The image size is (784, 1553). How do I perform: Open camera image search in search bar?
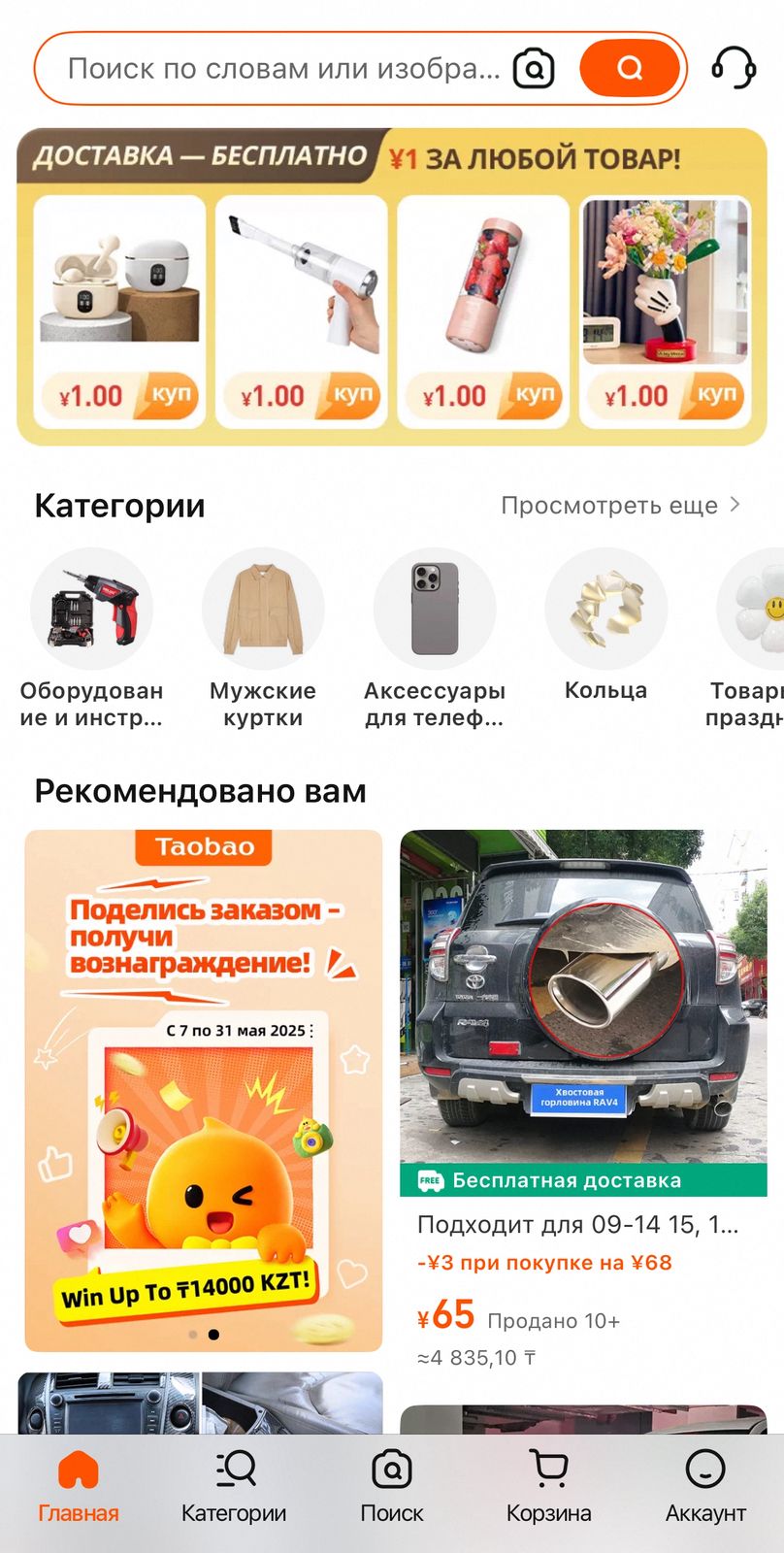coord(534,69)
